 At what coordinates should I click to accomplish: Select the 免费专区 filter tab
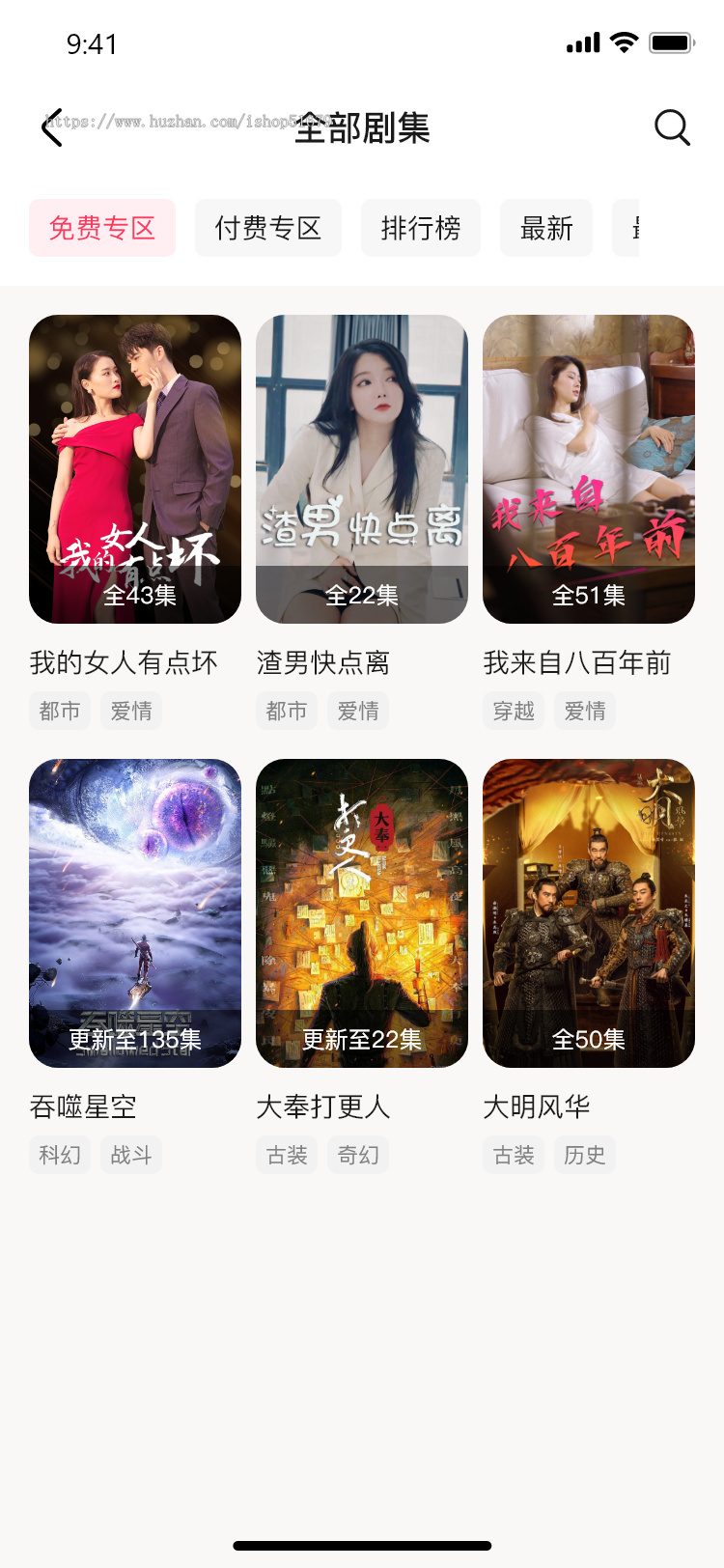(x=102, y=228)
